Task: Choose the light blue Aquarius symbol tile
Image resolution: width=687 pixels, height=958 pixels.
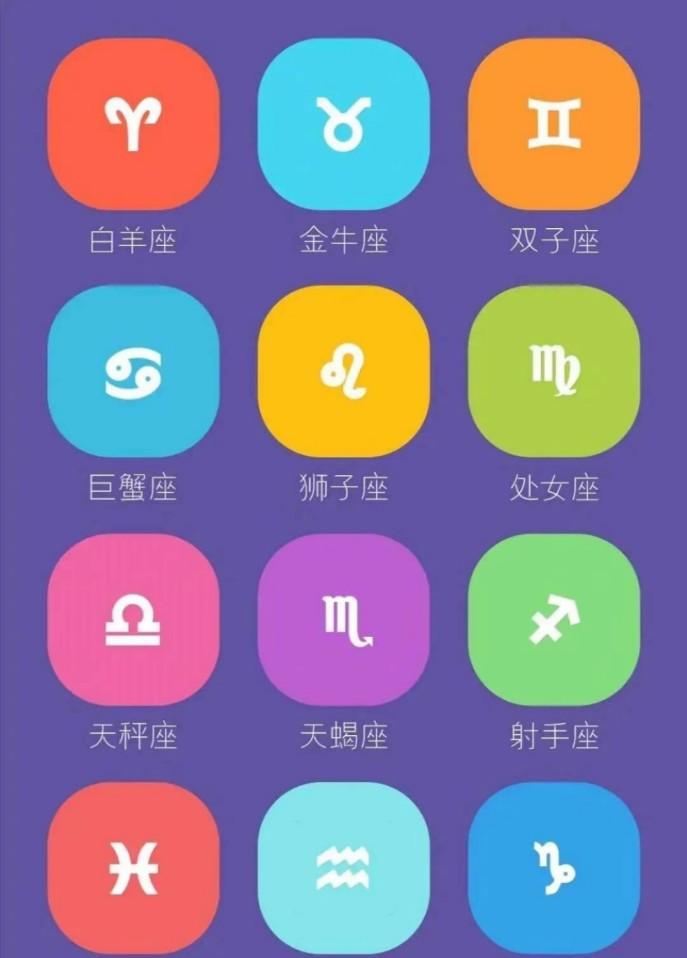Action: (344, 867)
